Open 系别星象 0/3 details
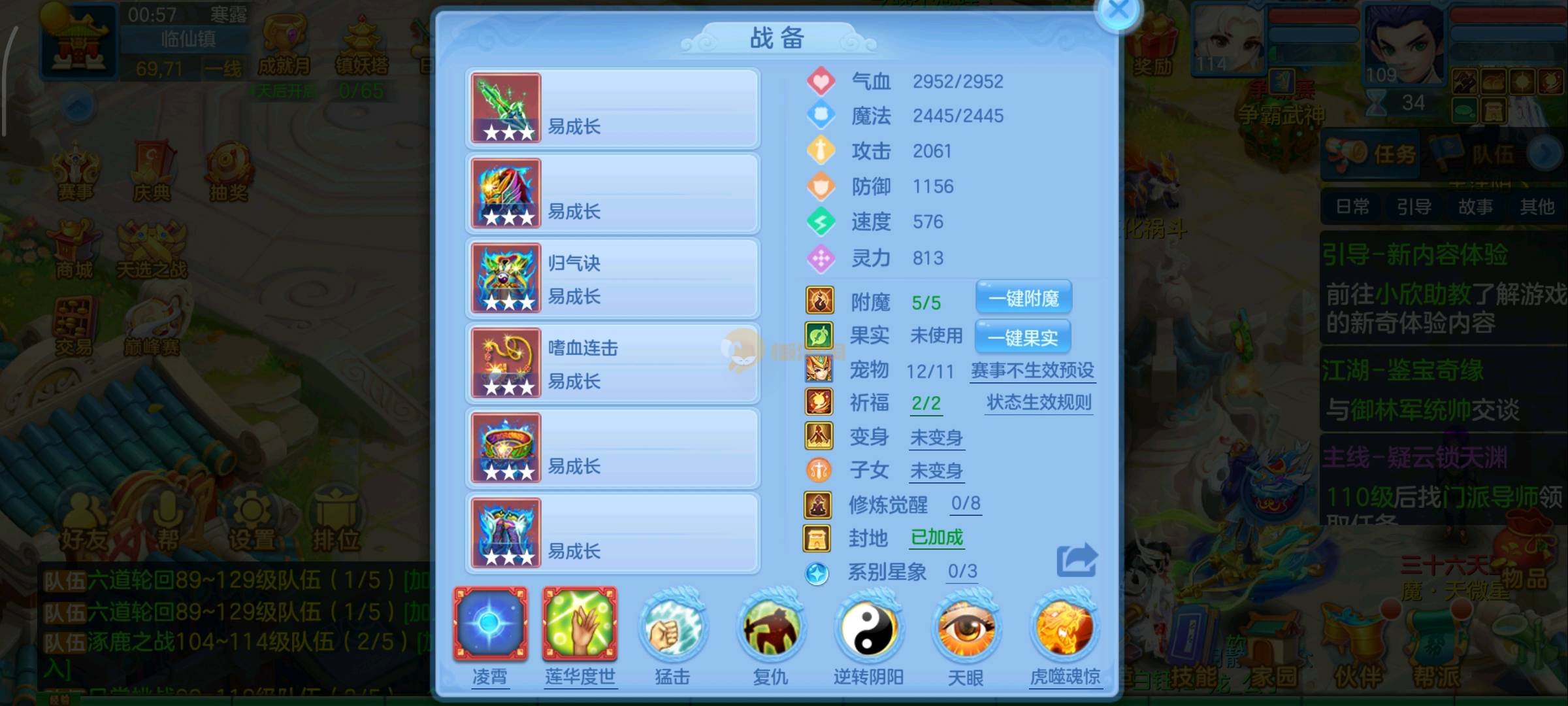The width and height of the screenshot is (1568, 706). click(962, 571)
